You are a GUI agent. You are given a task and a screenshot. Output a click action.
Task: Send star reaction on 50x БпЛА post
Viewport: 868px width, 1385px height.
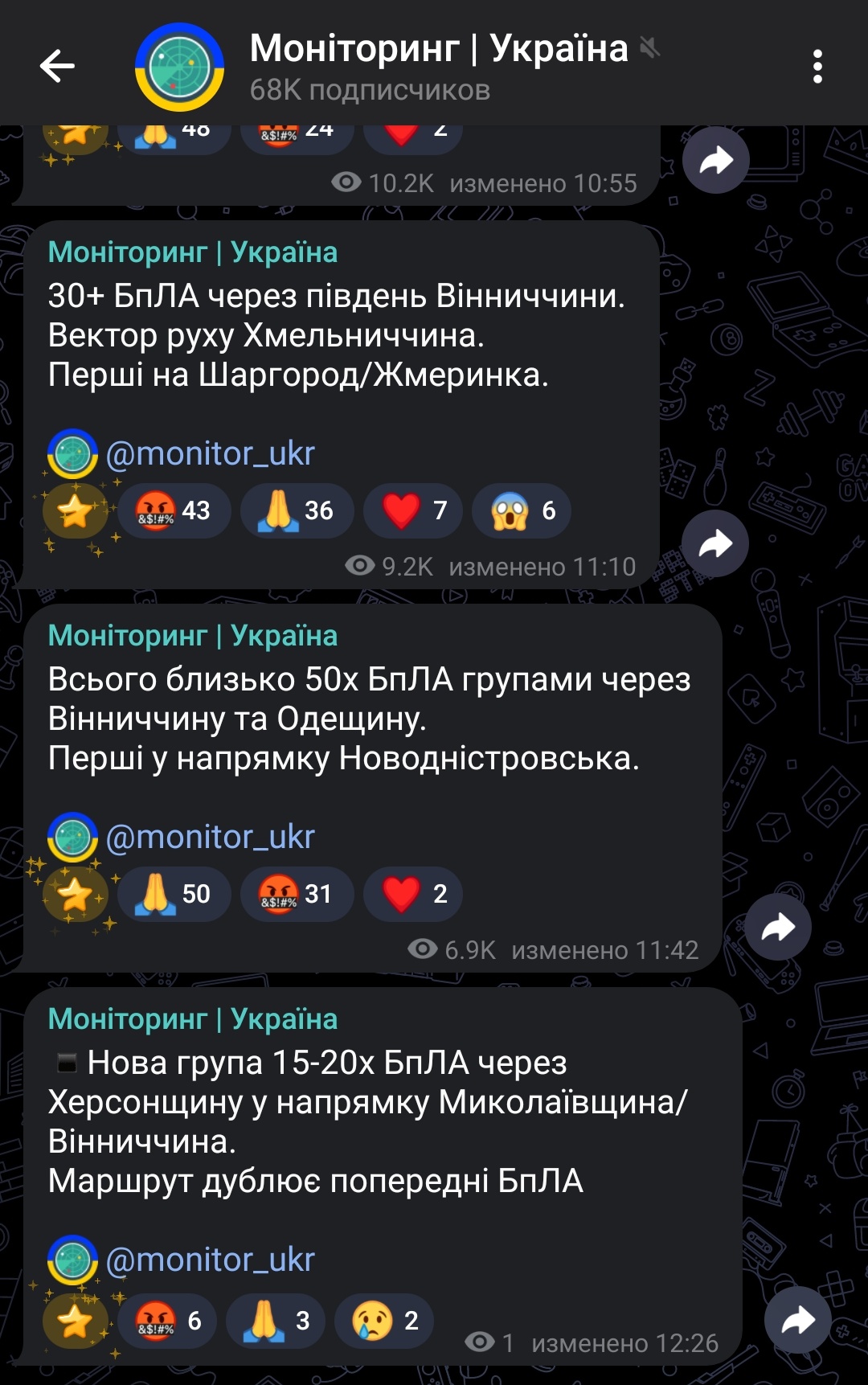(x=75, y=894)
